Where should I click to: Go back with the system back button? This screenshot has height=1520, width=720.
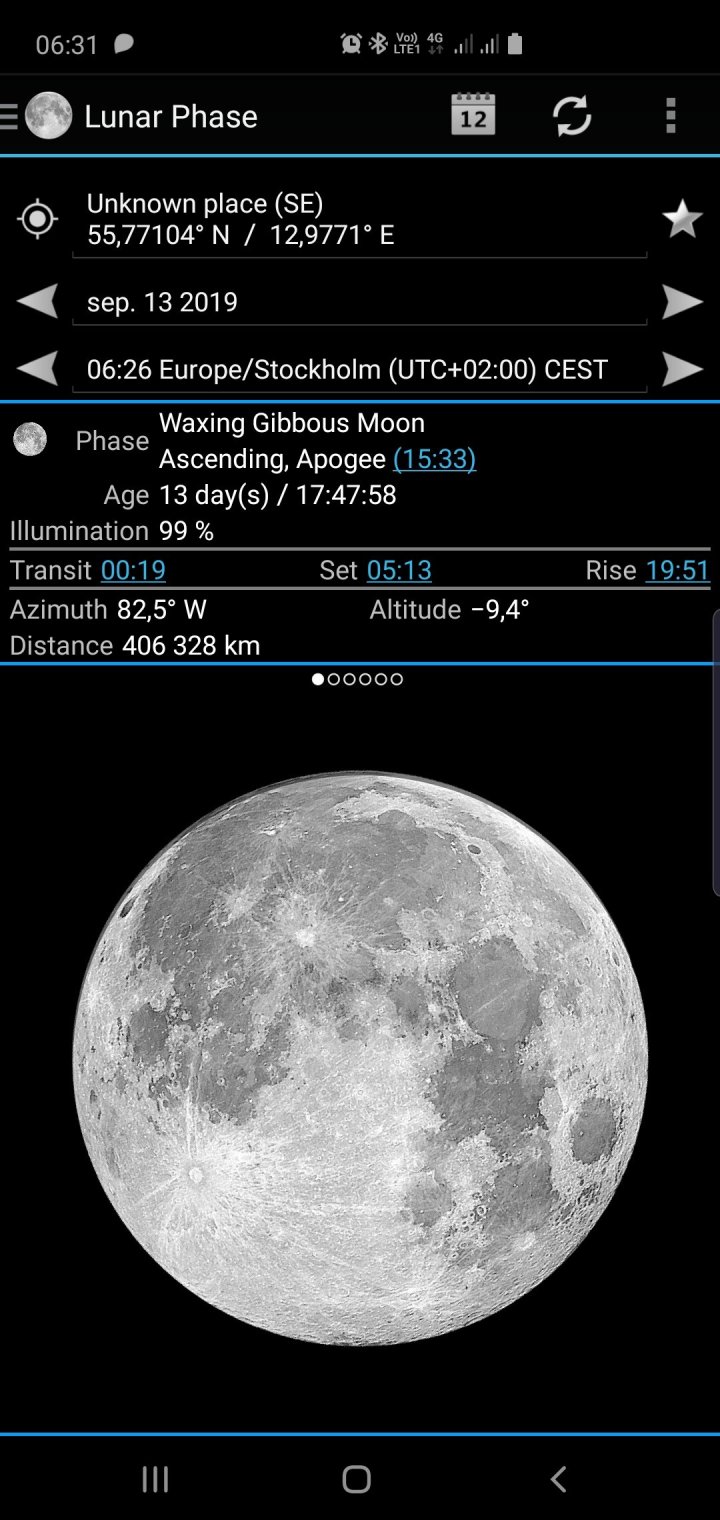point(558,1479)
